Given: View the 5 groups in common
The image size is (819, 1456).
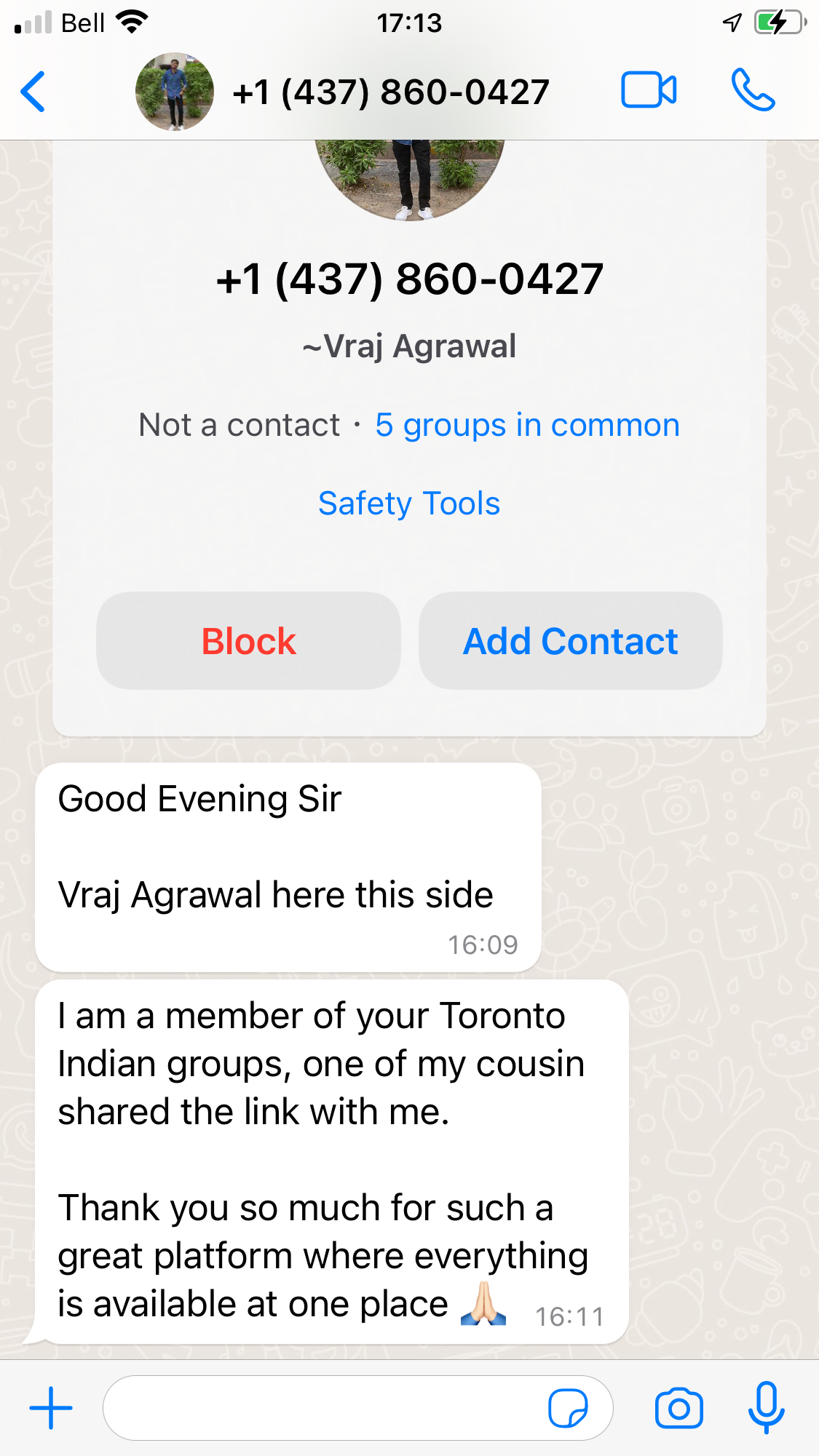Looking at the screenshot, I should pyautogui.click(x=527, y=425).
